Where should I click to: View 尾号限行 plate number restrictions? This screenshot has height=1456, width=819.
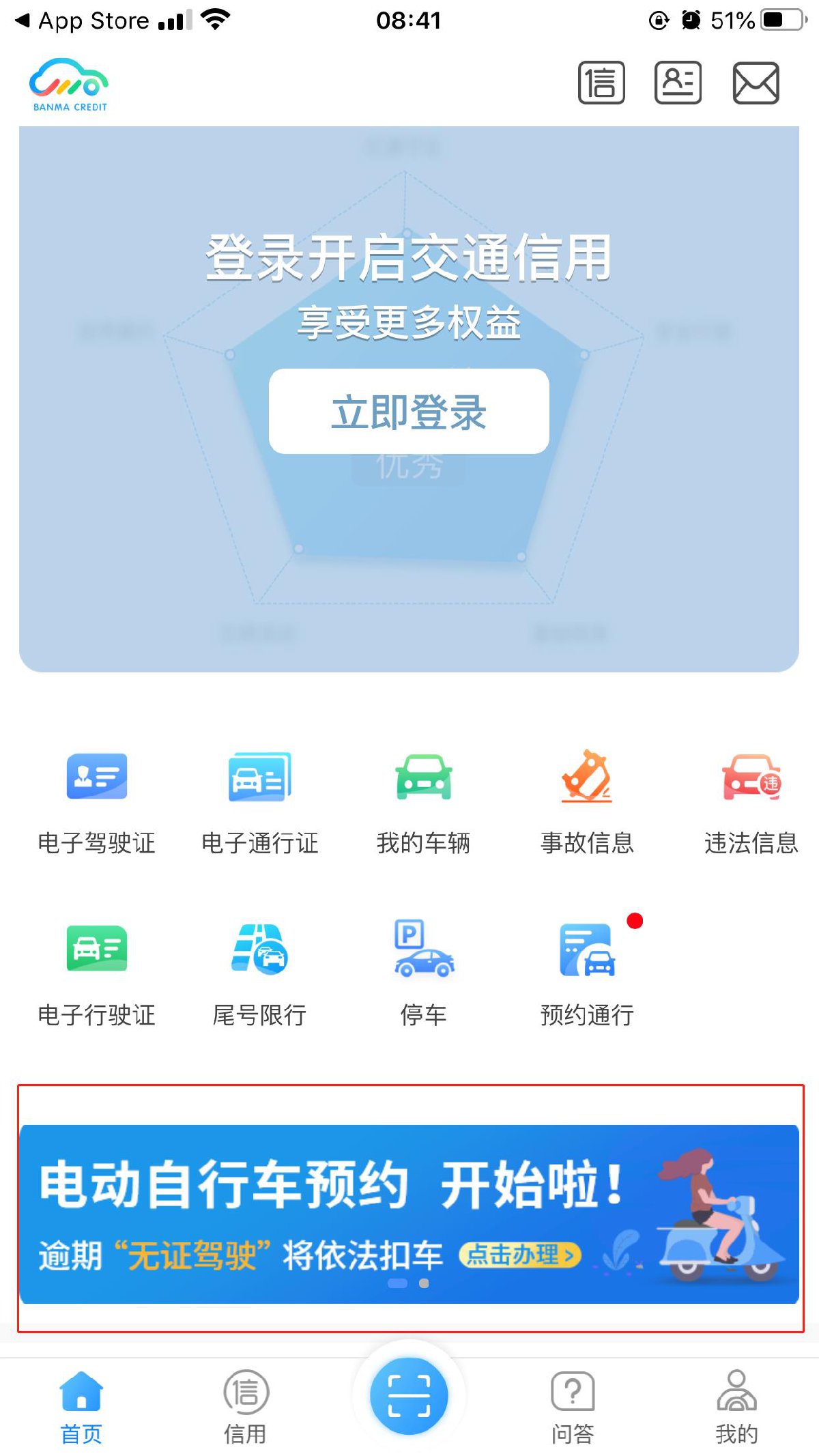pos(260,974)
